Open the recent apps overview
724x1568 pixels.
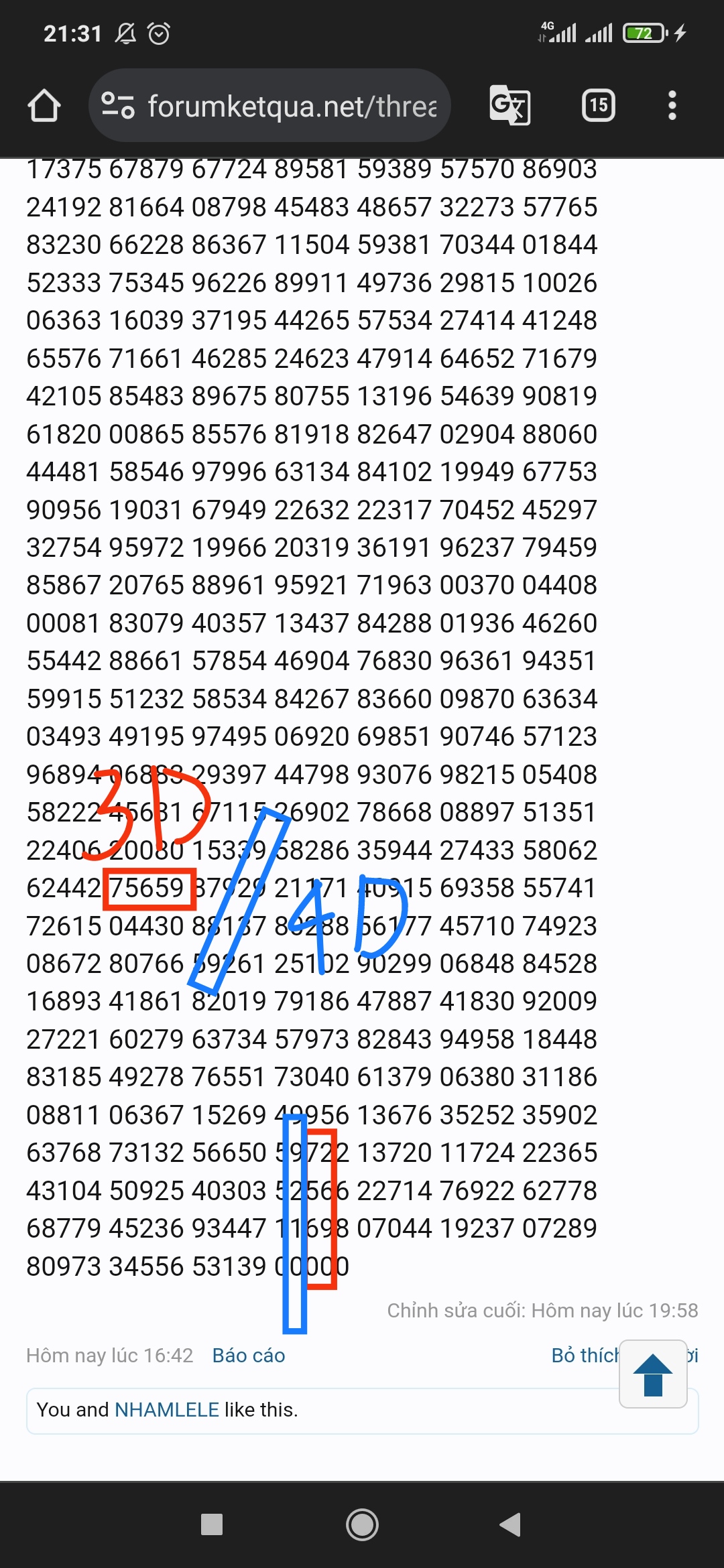point(212,1524)
